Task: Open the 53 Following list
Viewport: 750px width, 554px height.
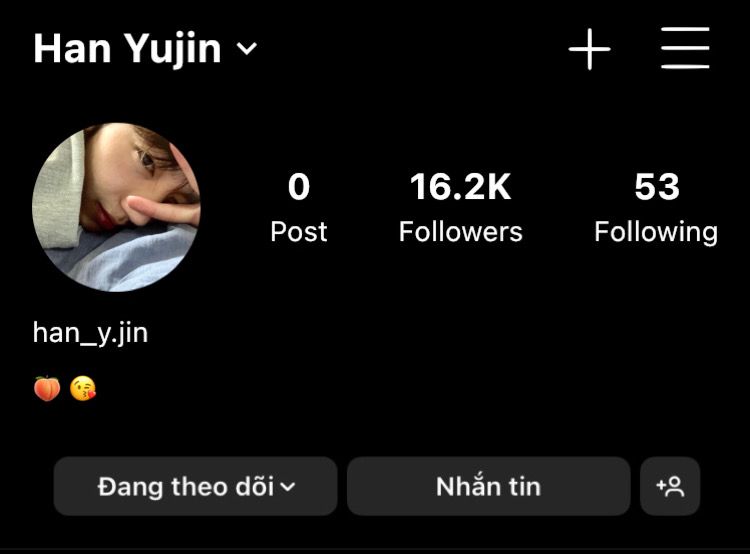Action: (656, 208)
